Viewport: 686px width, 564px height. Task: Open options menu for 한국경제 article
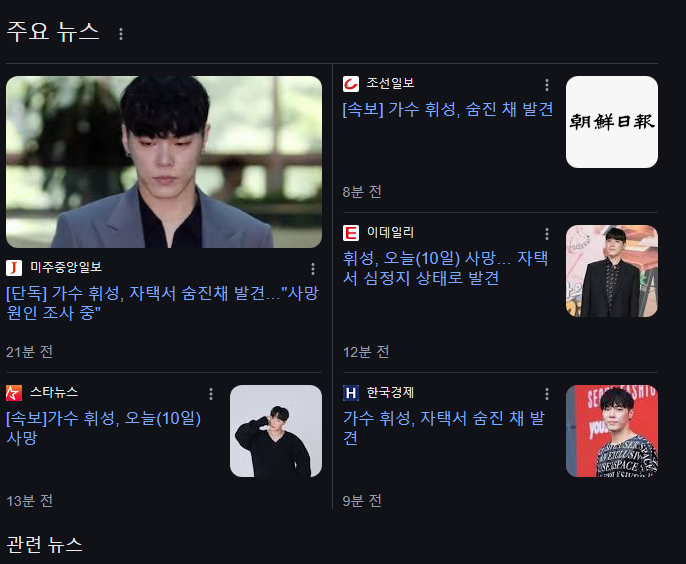(547, 394)
